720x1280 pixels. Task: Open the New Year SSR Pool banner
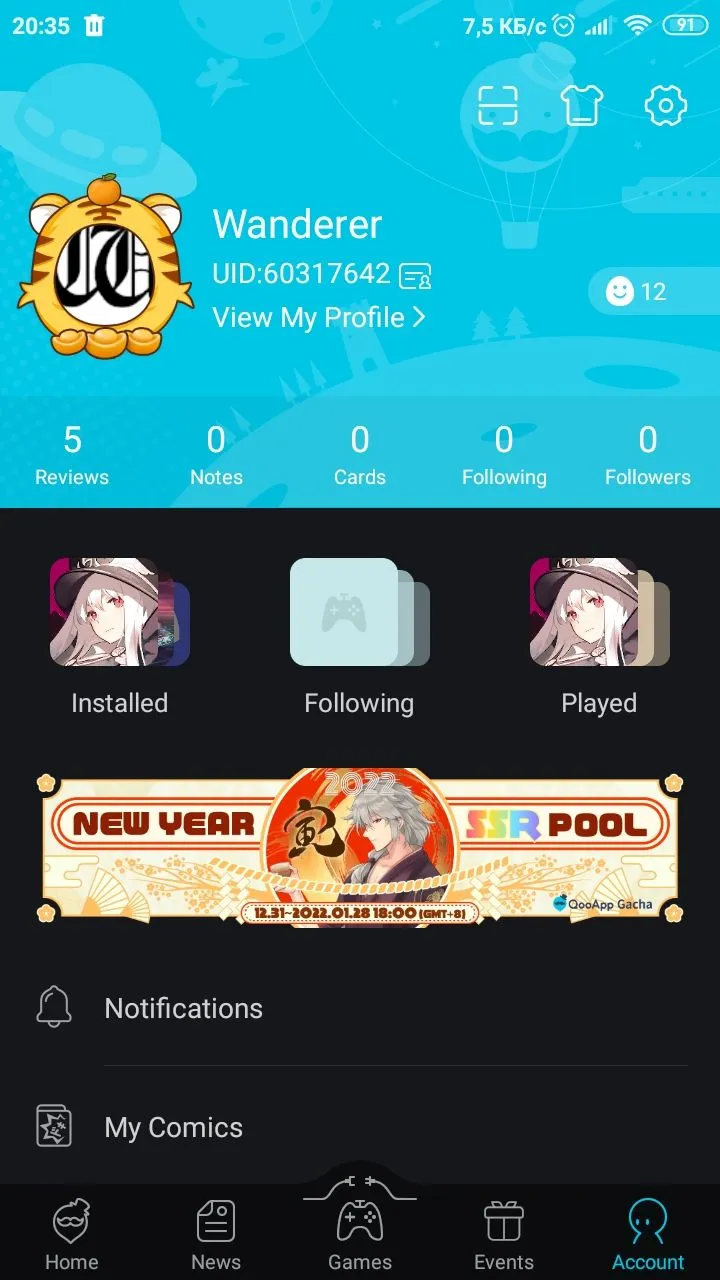coord(360,847)
